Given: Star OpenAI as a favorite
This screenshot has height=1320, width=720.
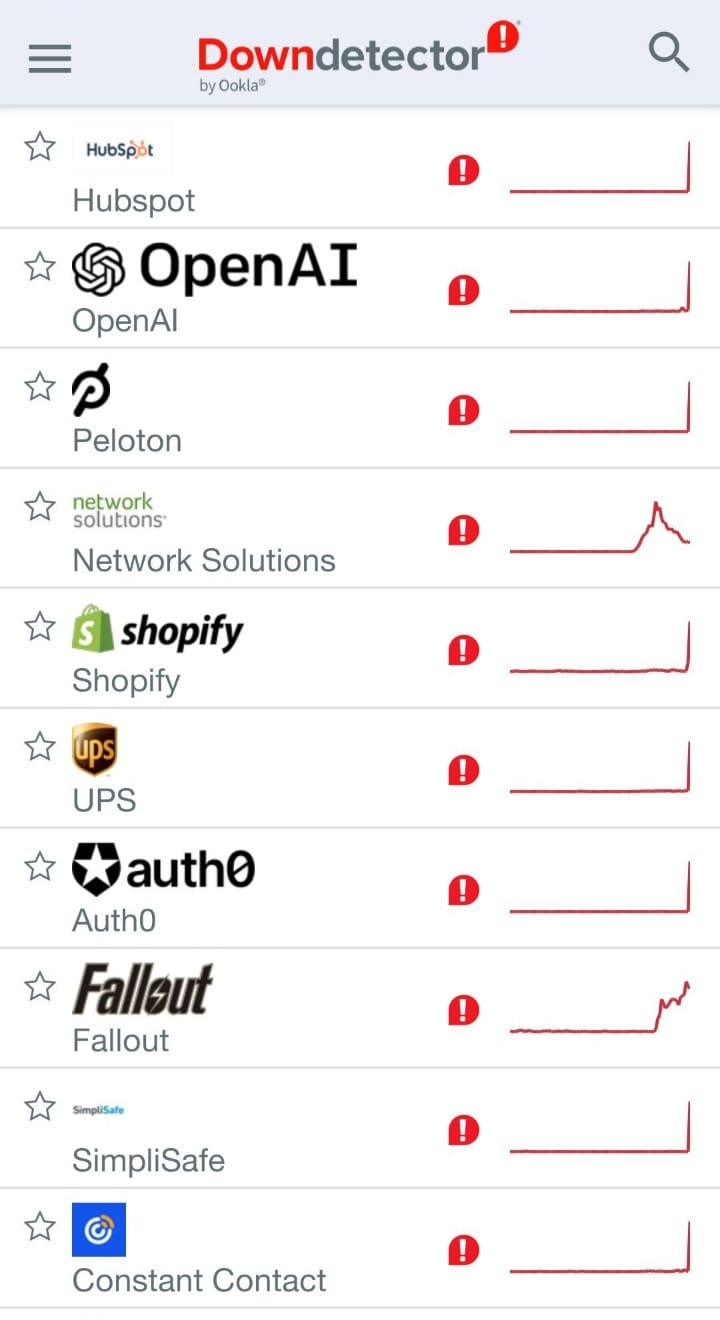Looking at the screenshot, I should [x=40, y=267].
